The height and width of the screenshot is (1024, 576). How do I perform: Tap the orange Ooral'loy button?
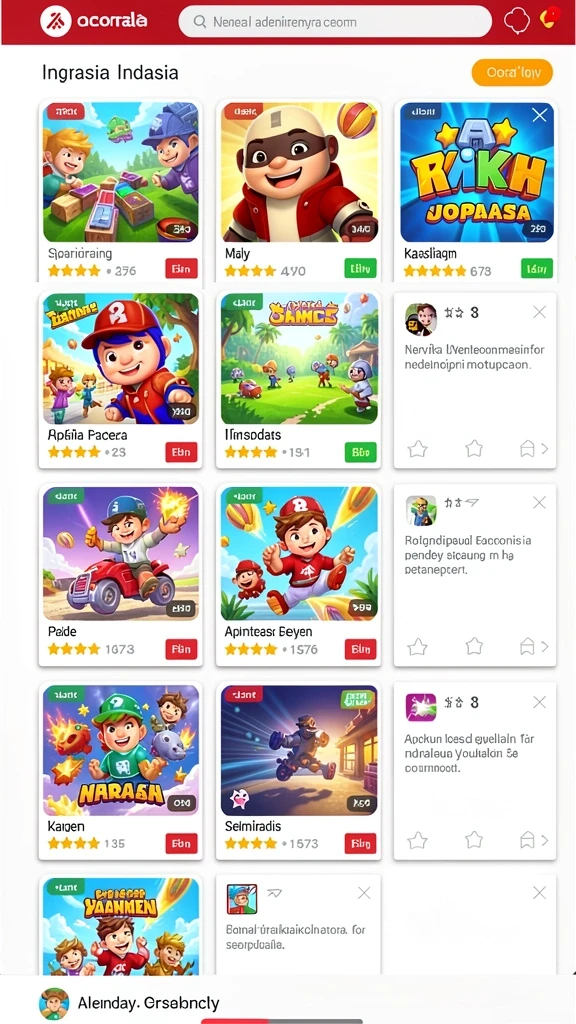[512, 72]
